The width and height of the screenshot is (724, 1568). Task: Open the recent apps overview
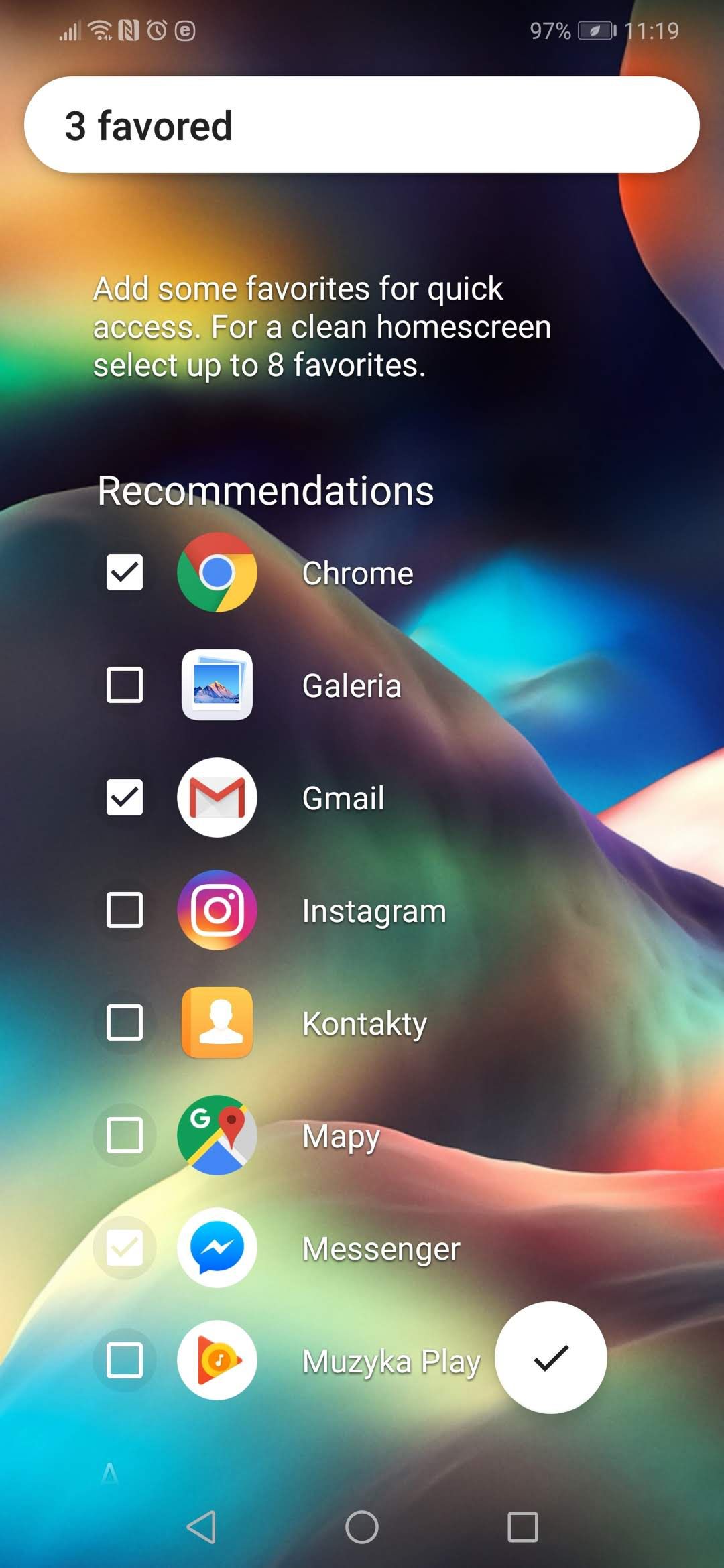[523, 1527]
